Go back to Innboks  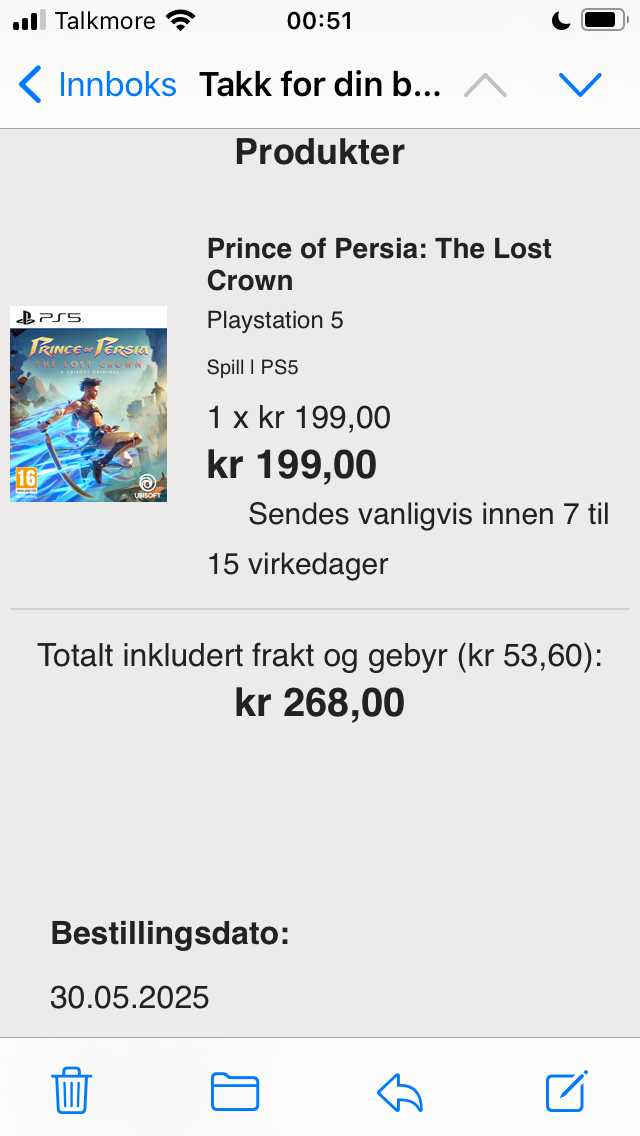(x=97, y=85)
